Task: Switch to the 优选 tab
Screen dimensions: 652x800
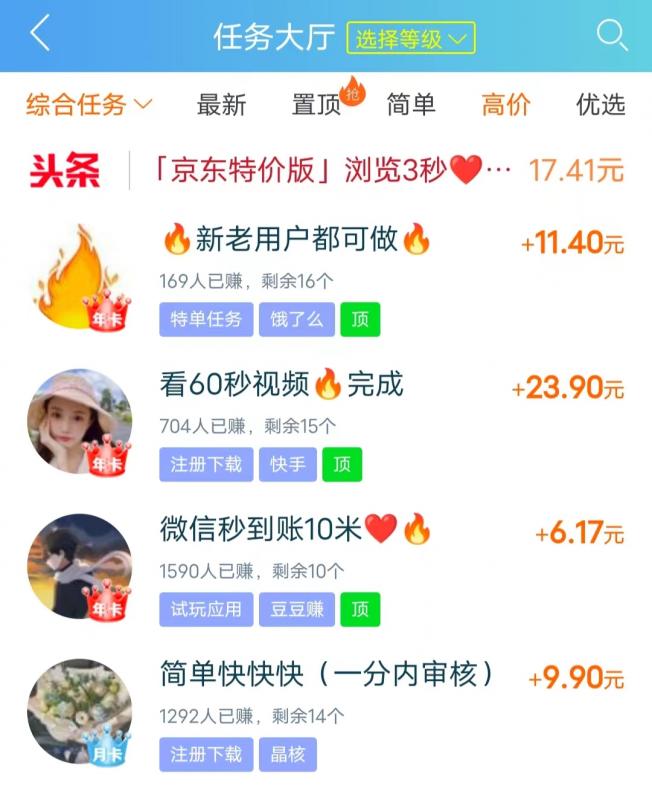Action: (x=601, y=104)
